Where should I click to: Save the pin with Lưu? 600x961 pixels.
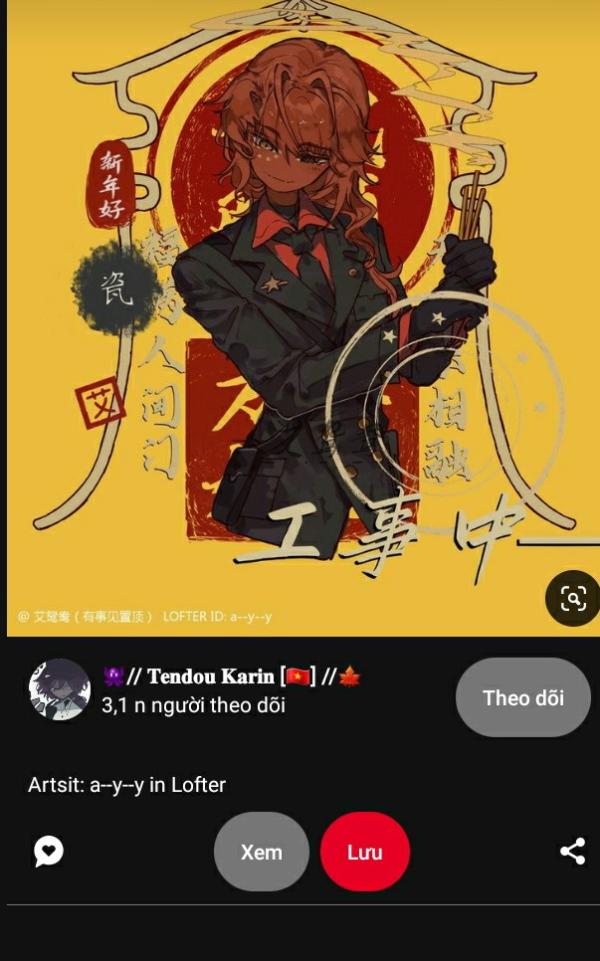[365, 852]
